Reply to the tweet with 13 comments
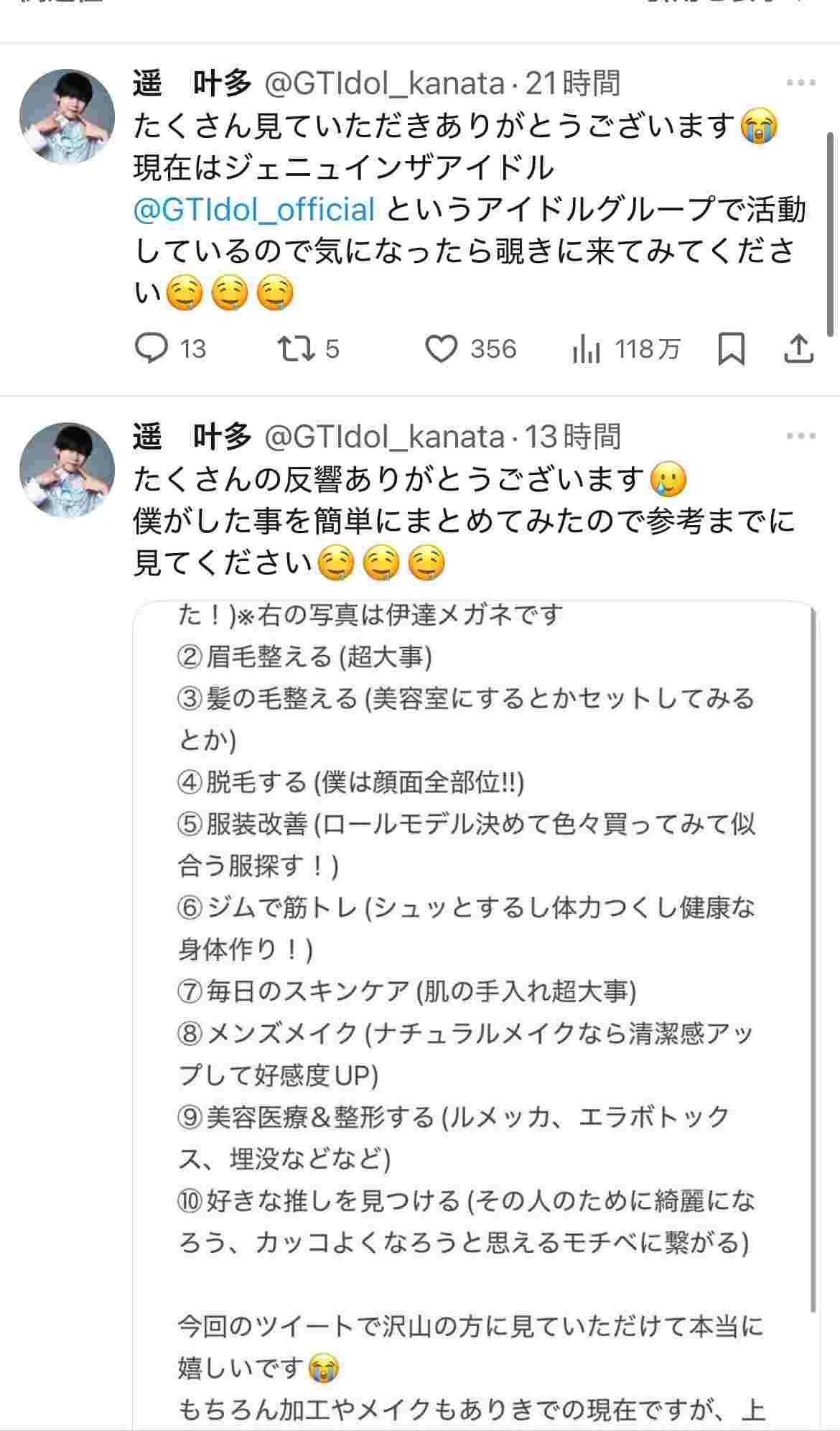Screen dimensions: 840x1431 point(152,349)
